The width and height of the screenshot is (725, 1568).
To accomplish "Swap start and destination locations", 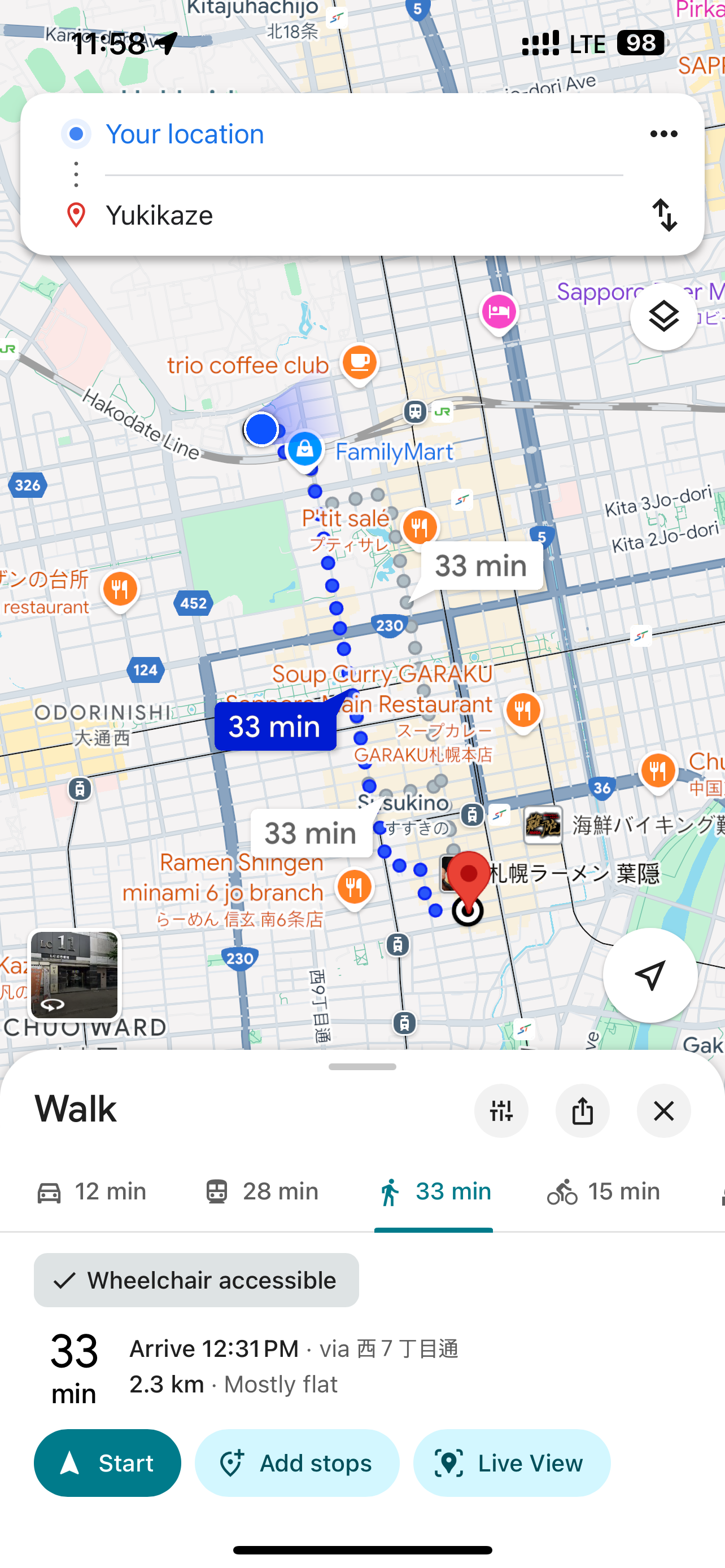I will tap(664, 215).
